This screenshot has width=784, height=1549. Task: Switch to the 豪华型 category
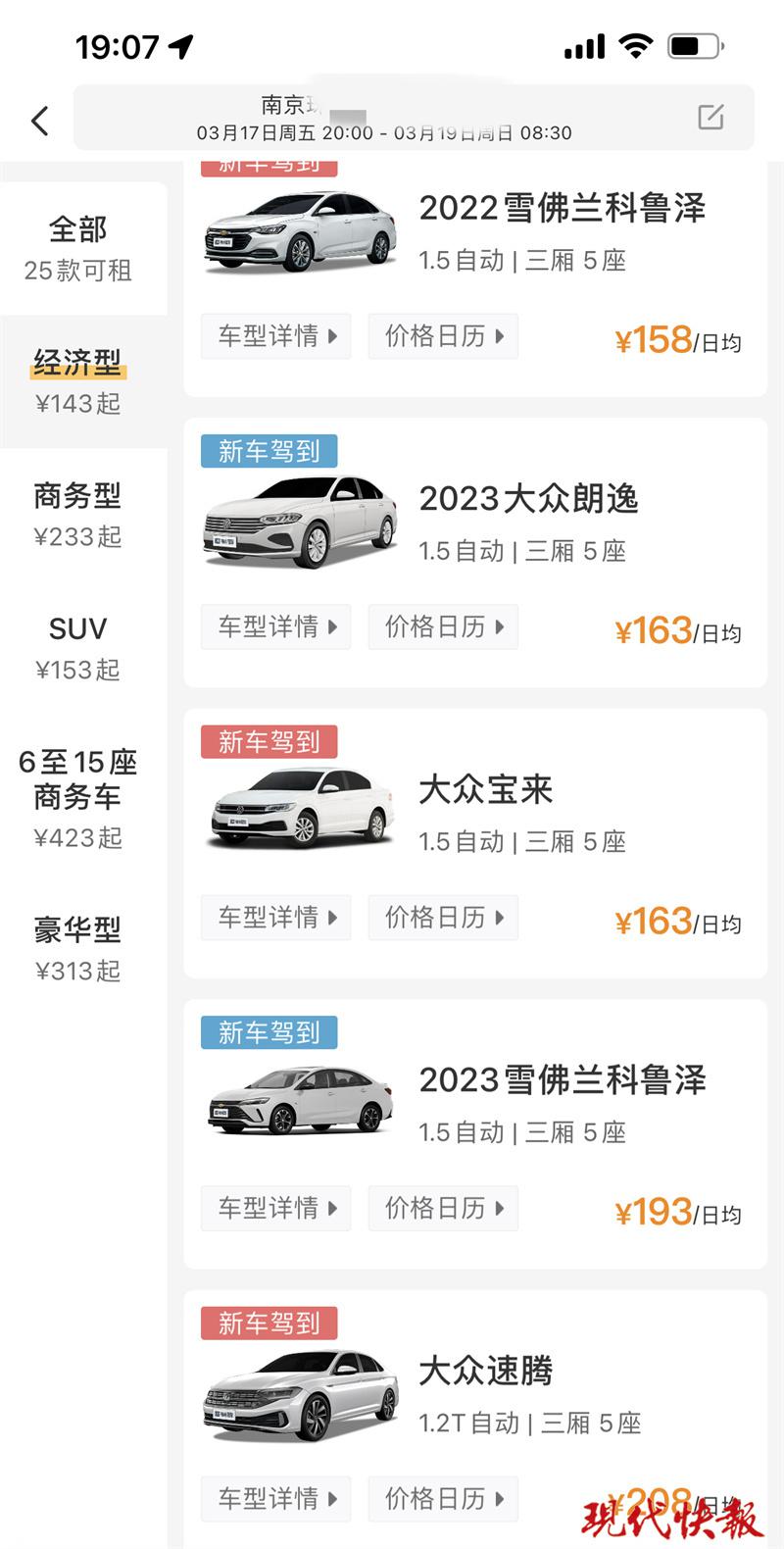click(x=78, y=948)
